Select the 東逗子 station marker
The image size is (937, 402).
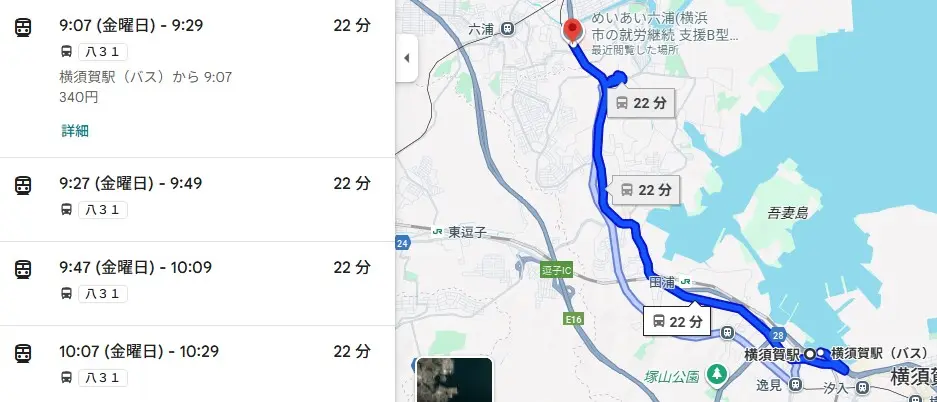[437, 231]
